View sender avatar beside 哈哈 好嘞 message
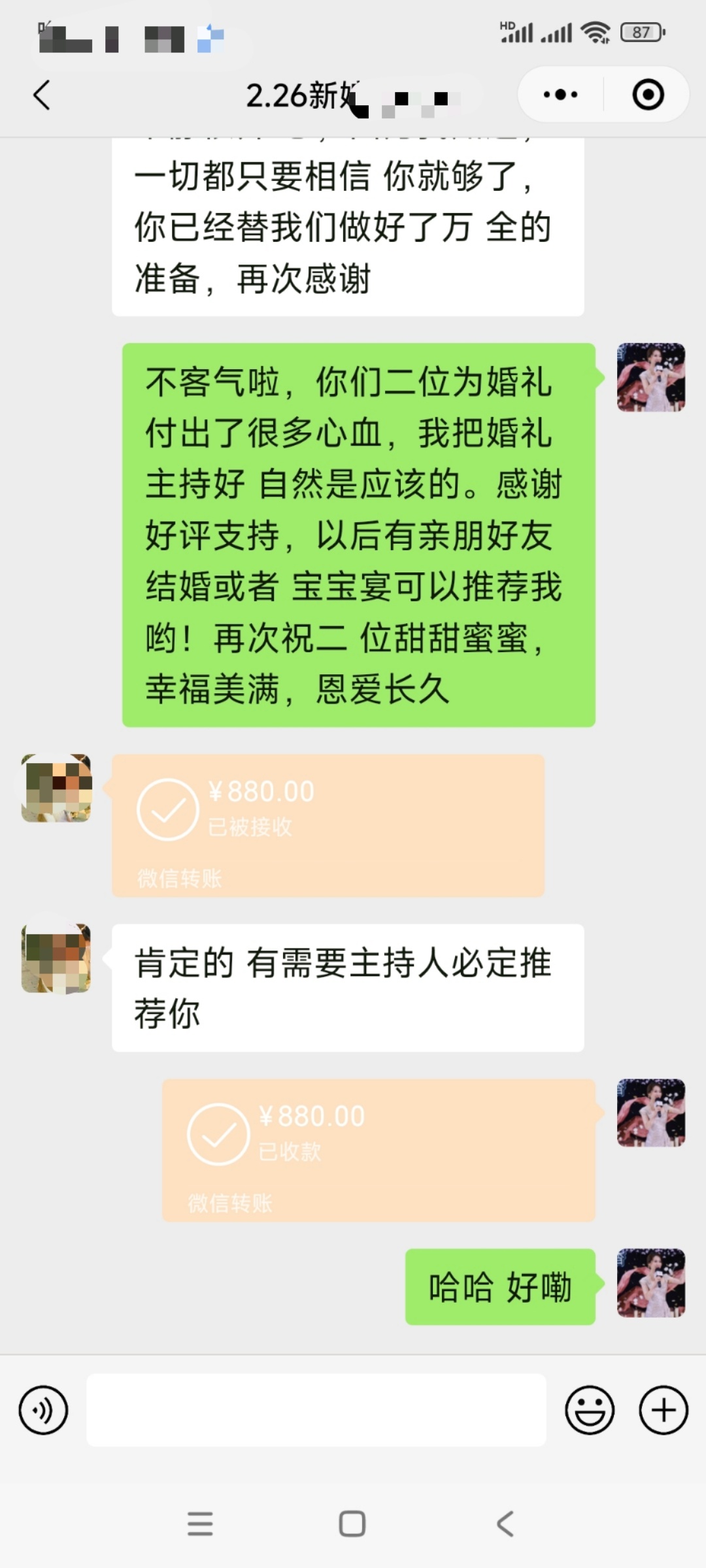The image size is (706, 1568). coord(651,1282)
